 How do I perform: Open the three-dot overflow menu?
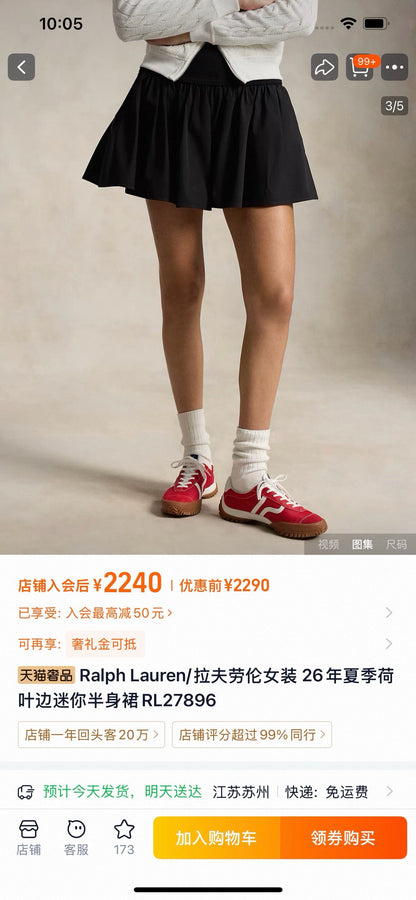(395, 67)
